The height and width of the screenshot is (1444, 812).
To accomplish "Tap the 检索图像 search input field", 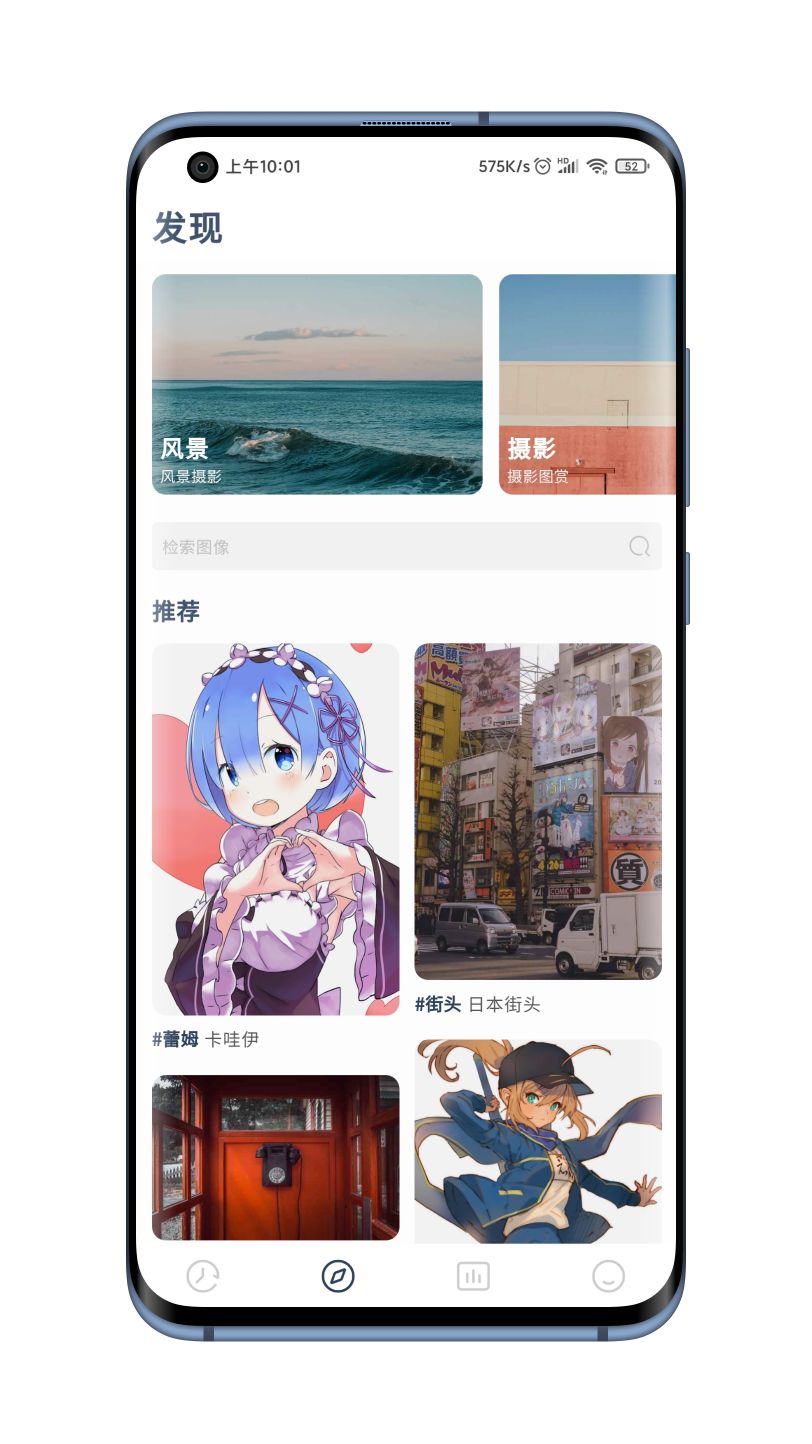I will pos(400,547).
